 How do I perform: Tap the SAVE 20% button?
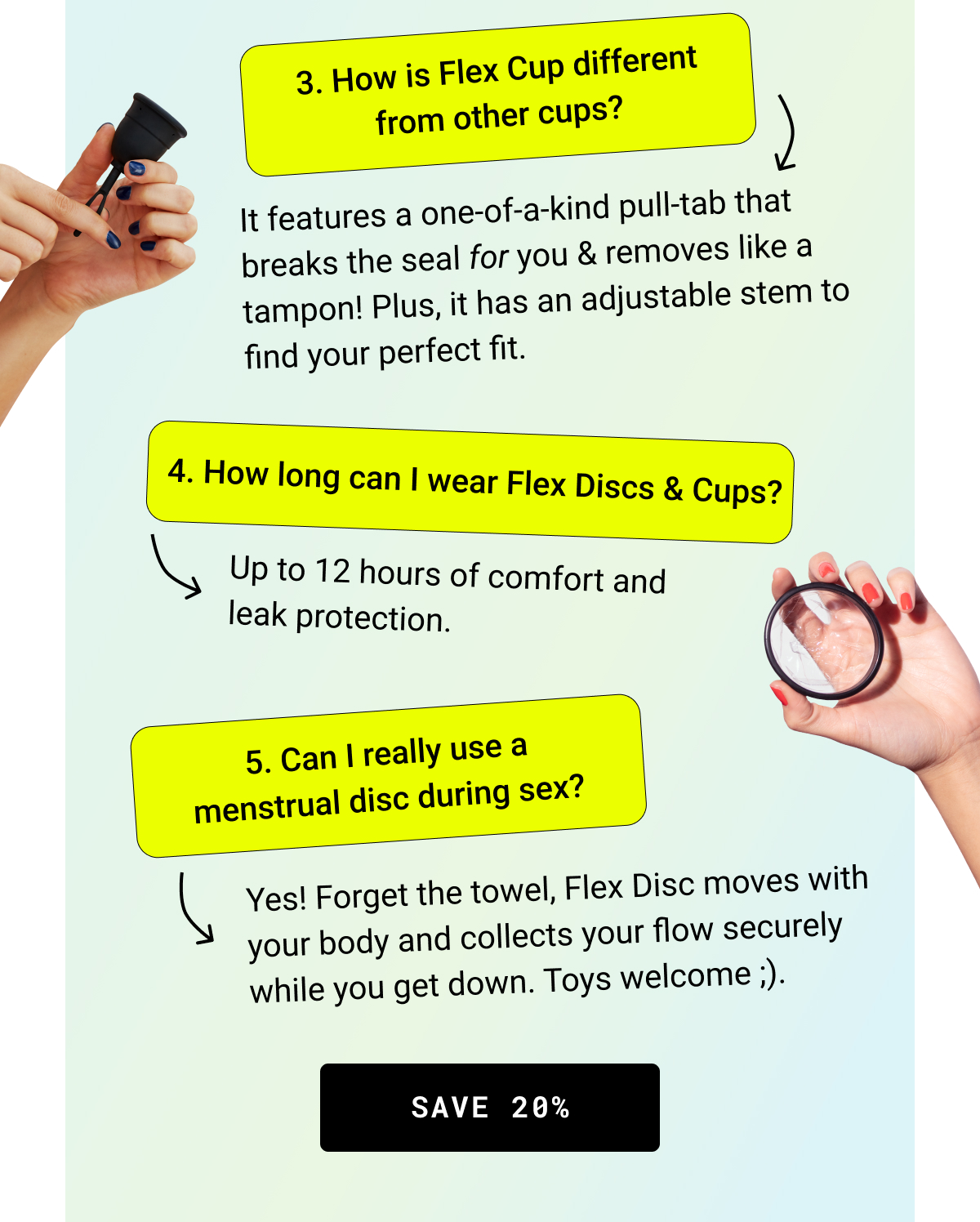click(489, 1107)
